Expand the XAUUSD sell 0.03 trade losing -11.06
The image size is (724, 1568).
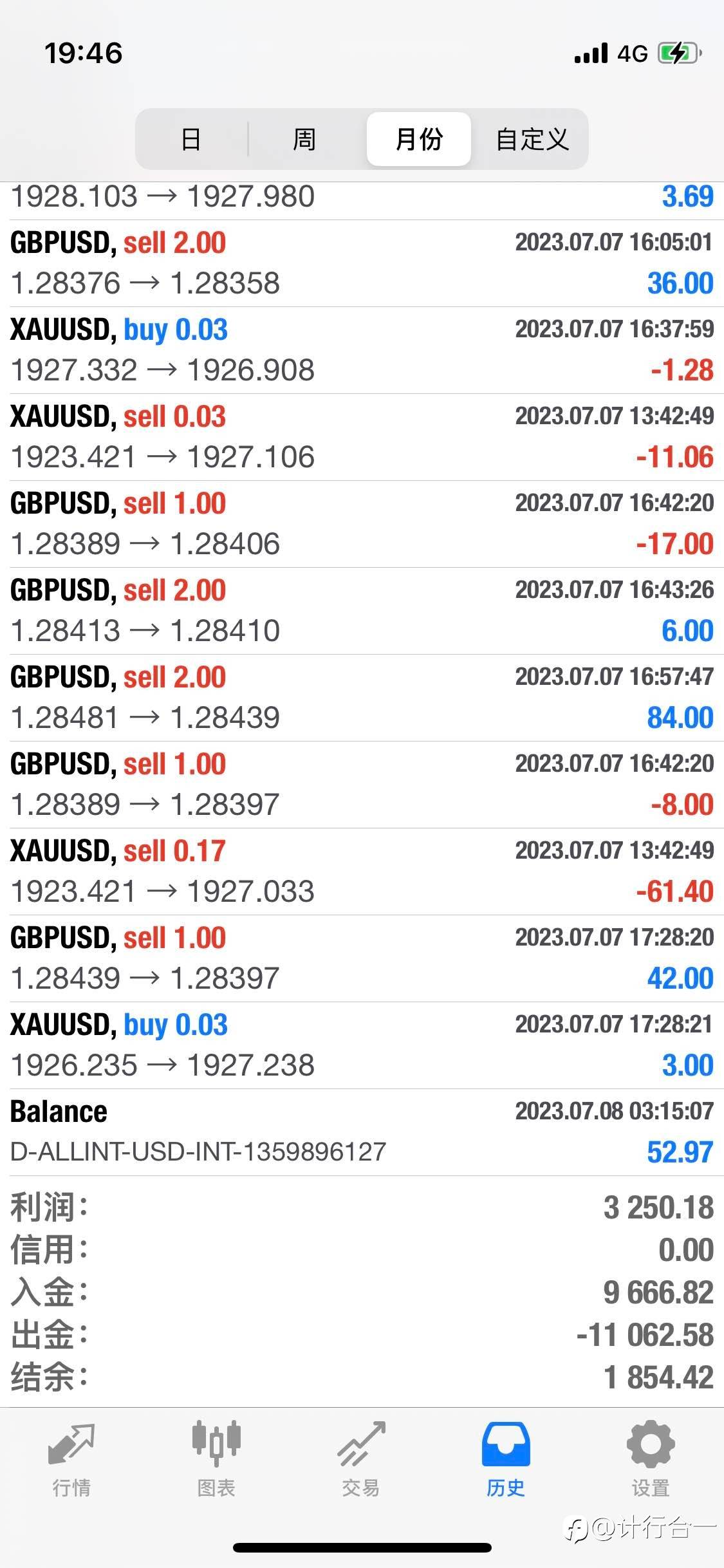click(x=362, y=437)
